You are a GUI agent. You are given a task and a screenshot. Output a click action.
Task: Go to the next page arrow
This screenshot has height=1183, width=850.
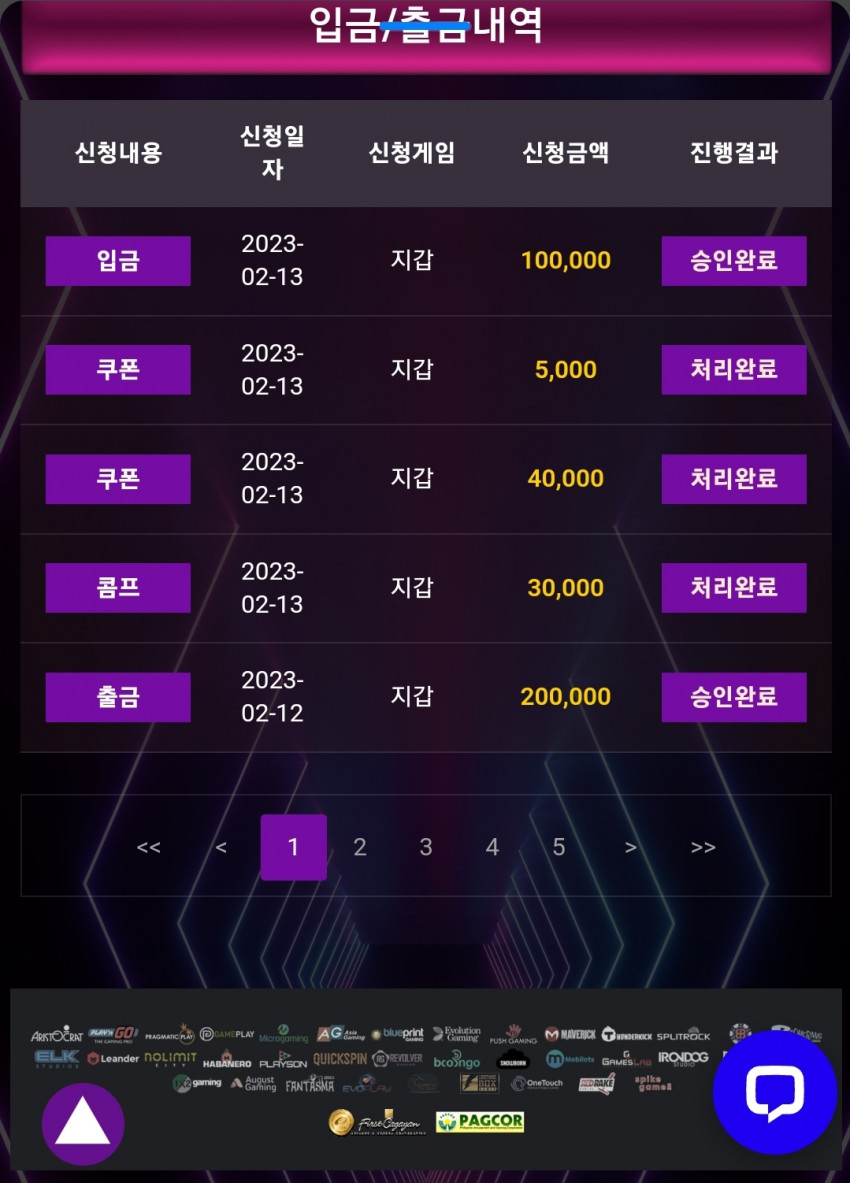click(x=631, y=847)
